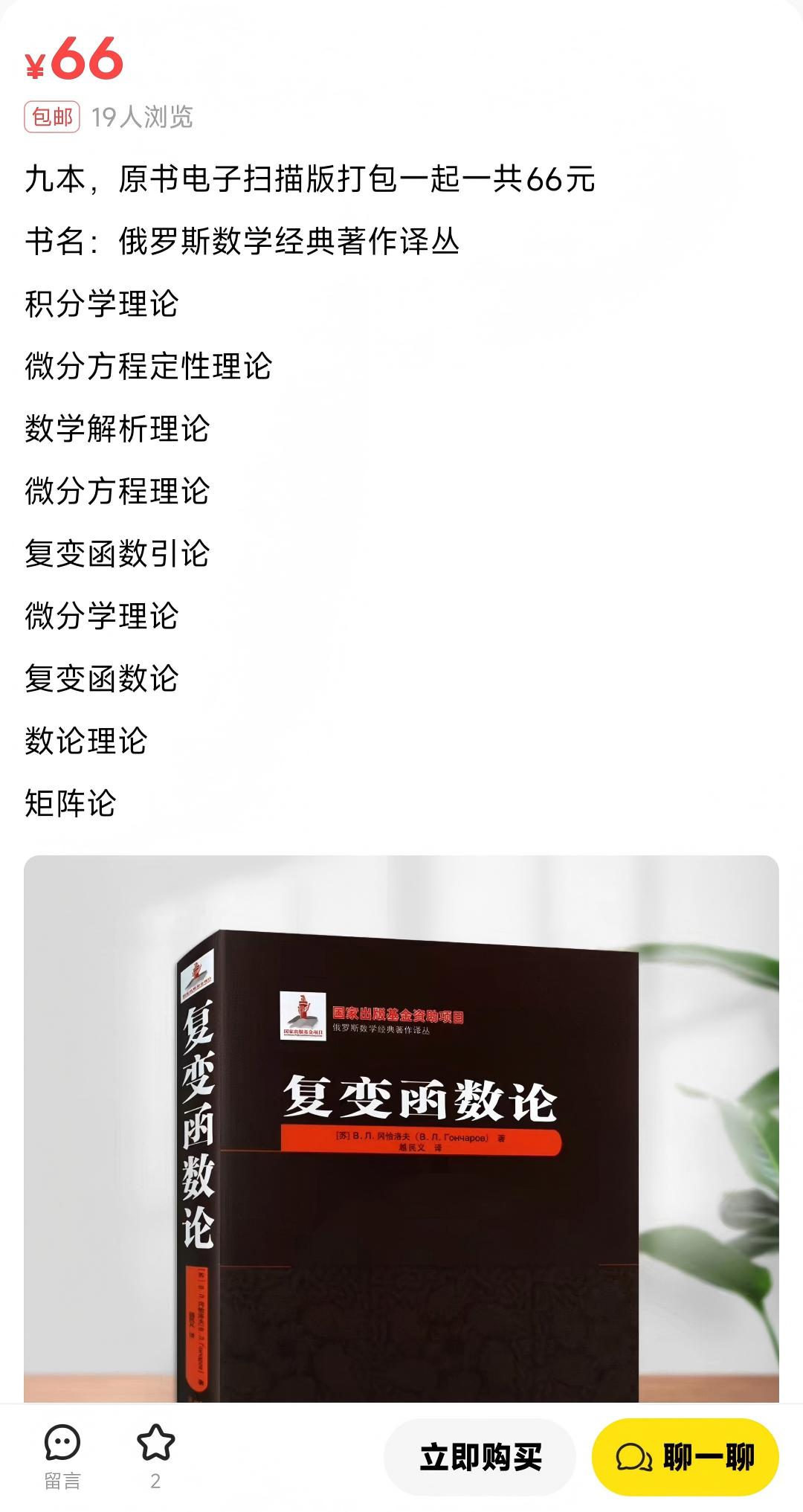Tap 立即购买 to buy now
This screenshot has height=1512, width=803.
(x=480, y=1456)
